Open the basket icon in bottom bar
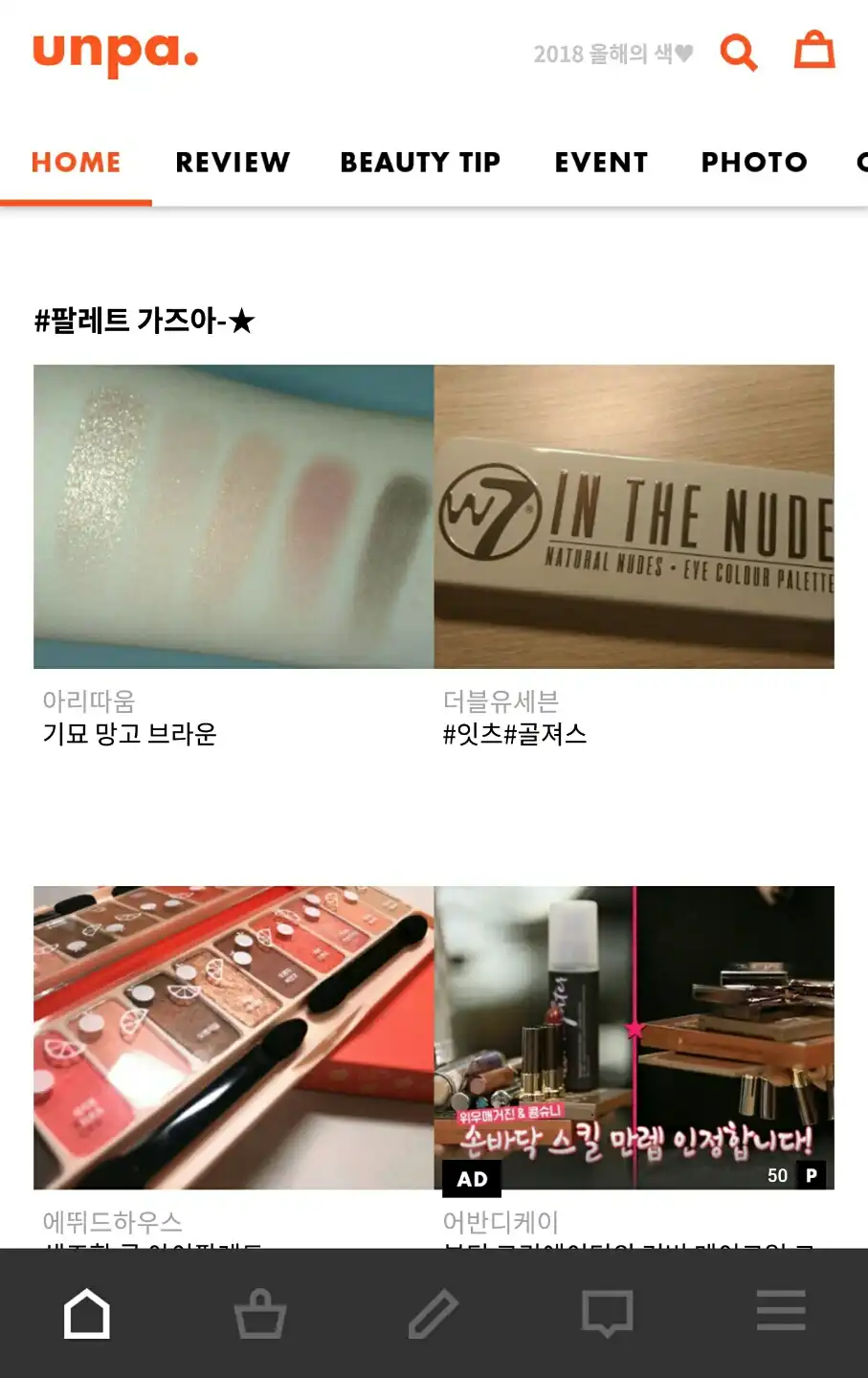This screenshot has height=1378, width=868. pos(260,1313)
